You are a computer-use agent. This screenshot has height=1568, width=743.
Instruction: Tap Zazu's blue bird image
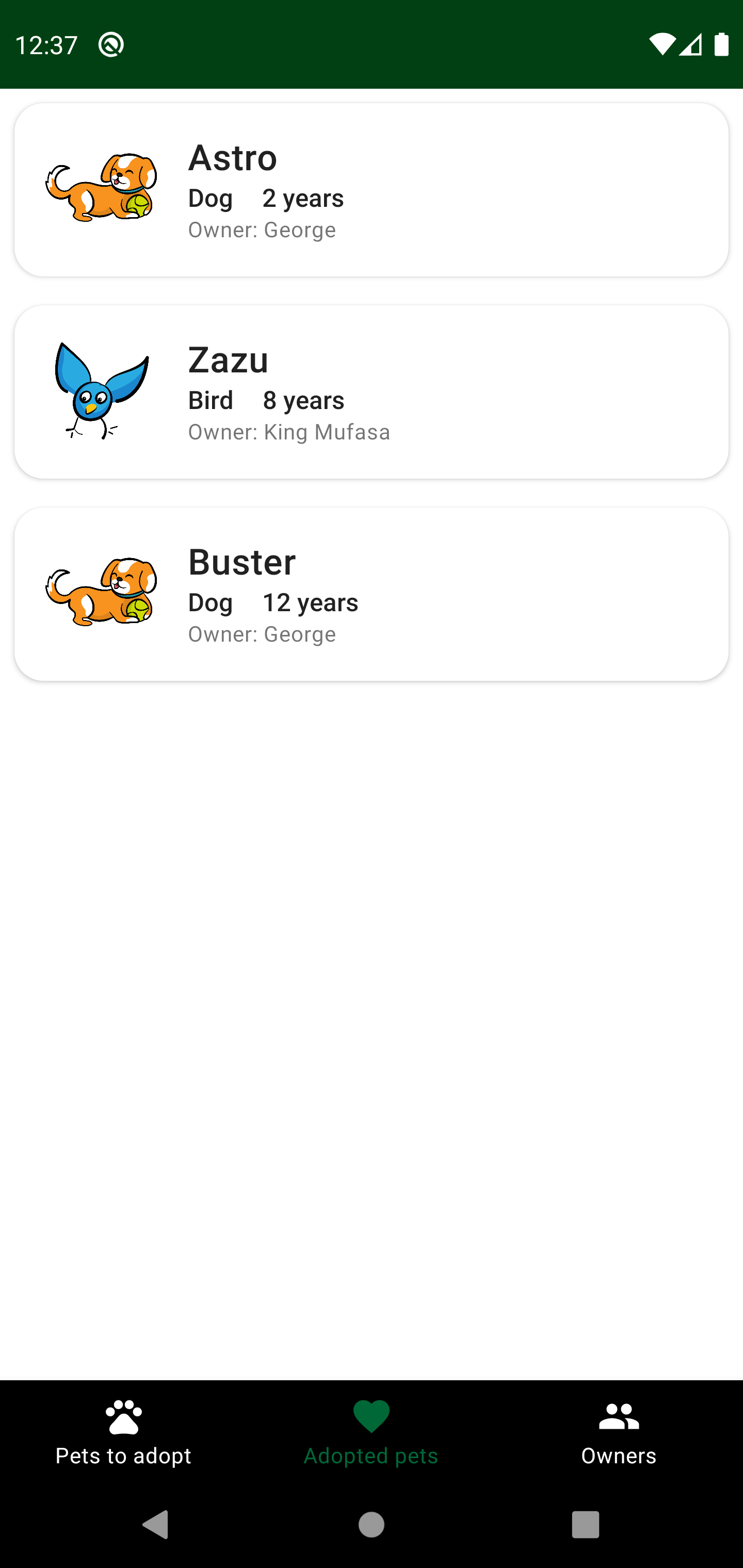tap(102, 389)
